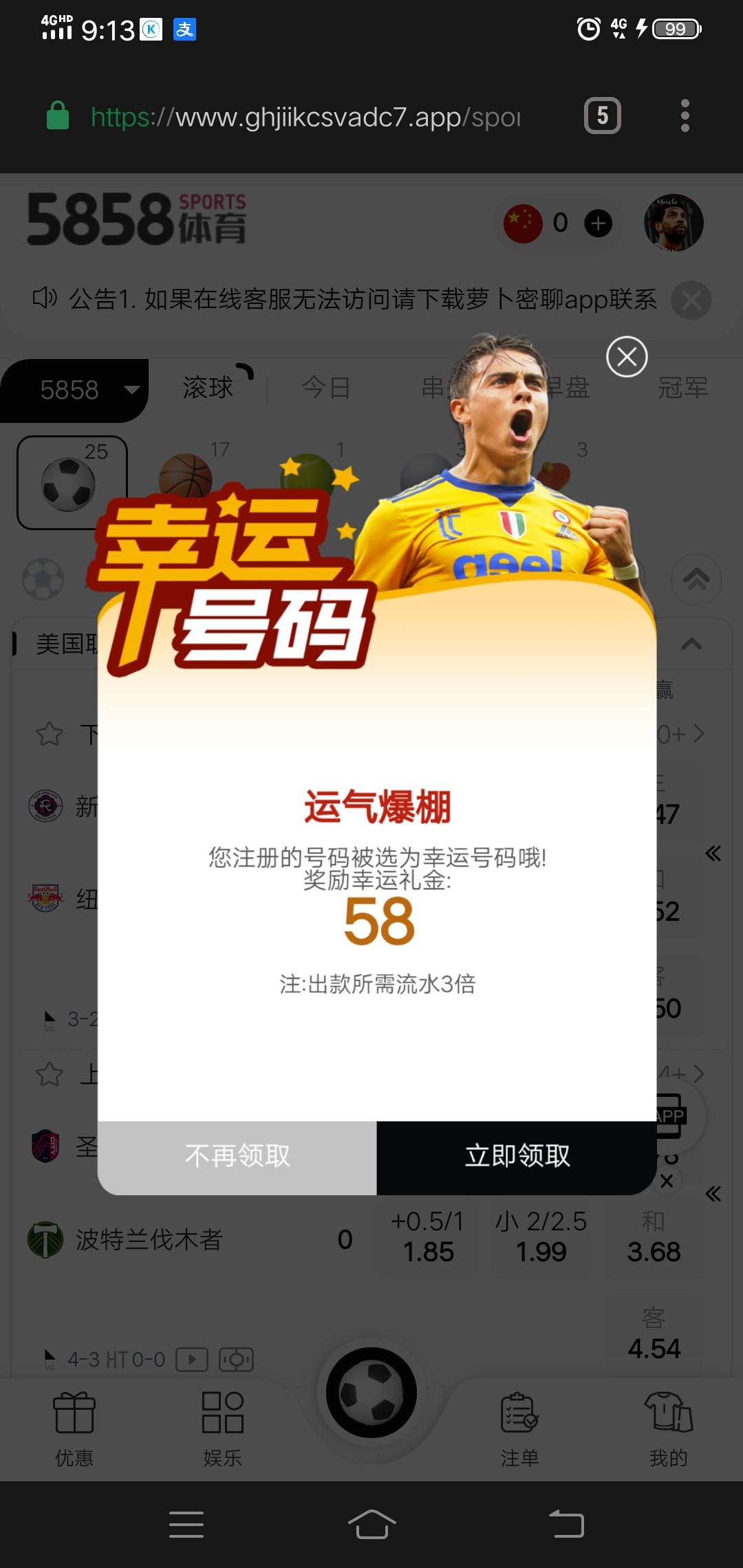Claim the lucky bonus with 立即领取
Screen dimensions: 743x1568
coord(517,1157)
